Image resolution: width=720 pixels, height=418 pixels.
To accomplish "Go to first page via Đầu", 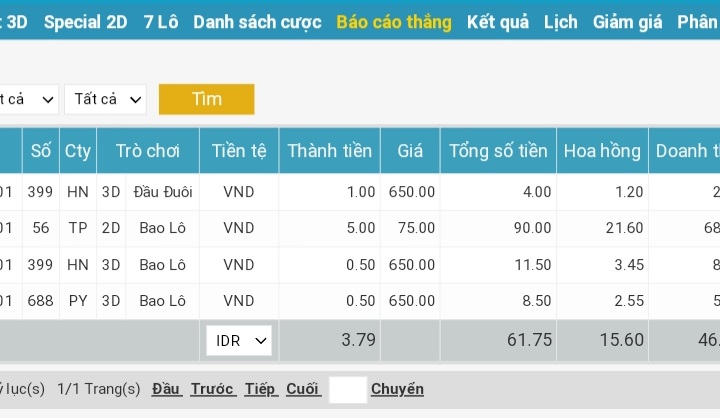I will pos(166,389).
